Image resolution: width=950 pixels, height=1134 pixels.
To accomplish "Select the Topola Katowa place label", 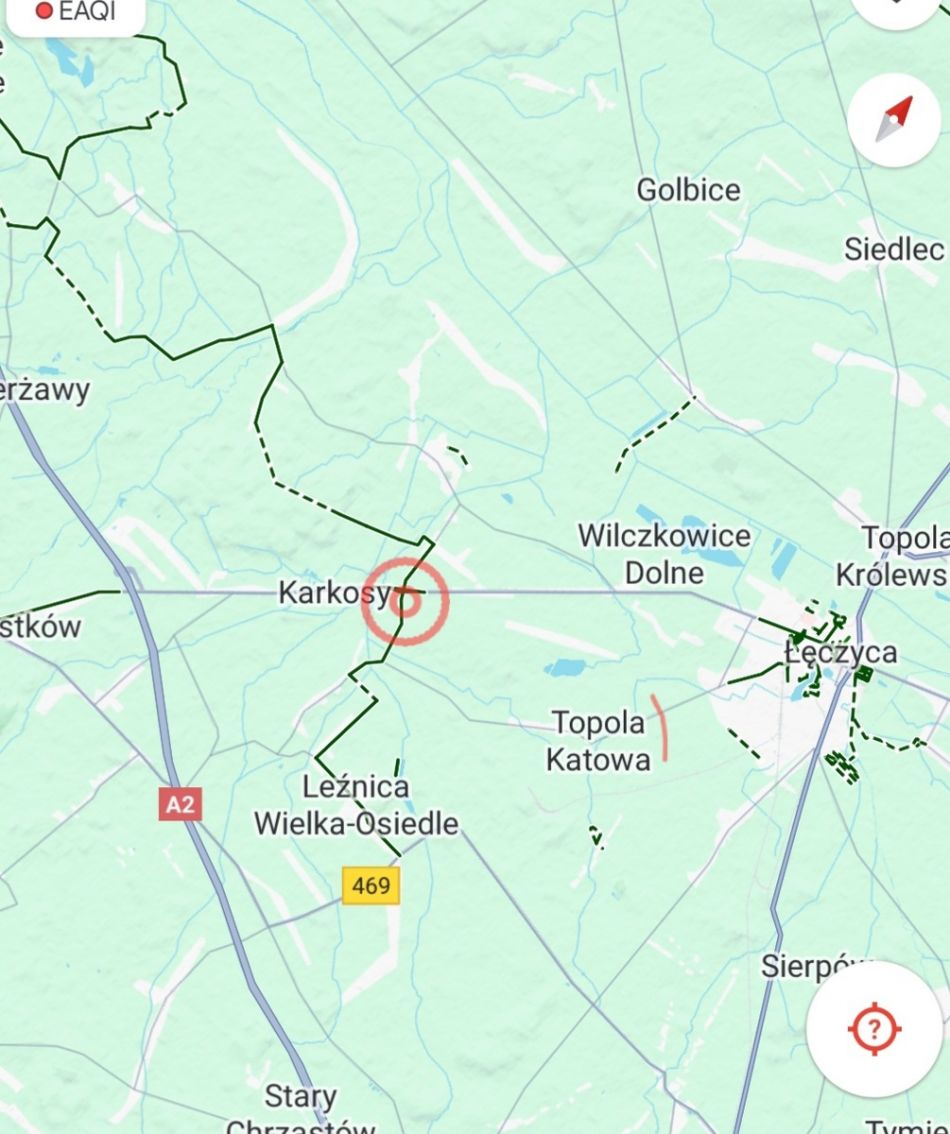I will click(x=598, y=741).
